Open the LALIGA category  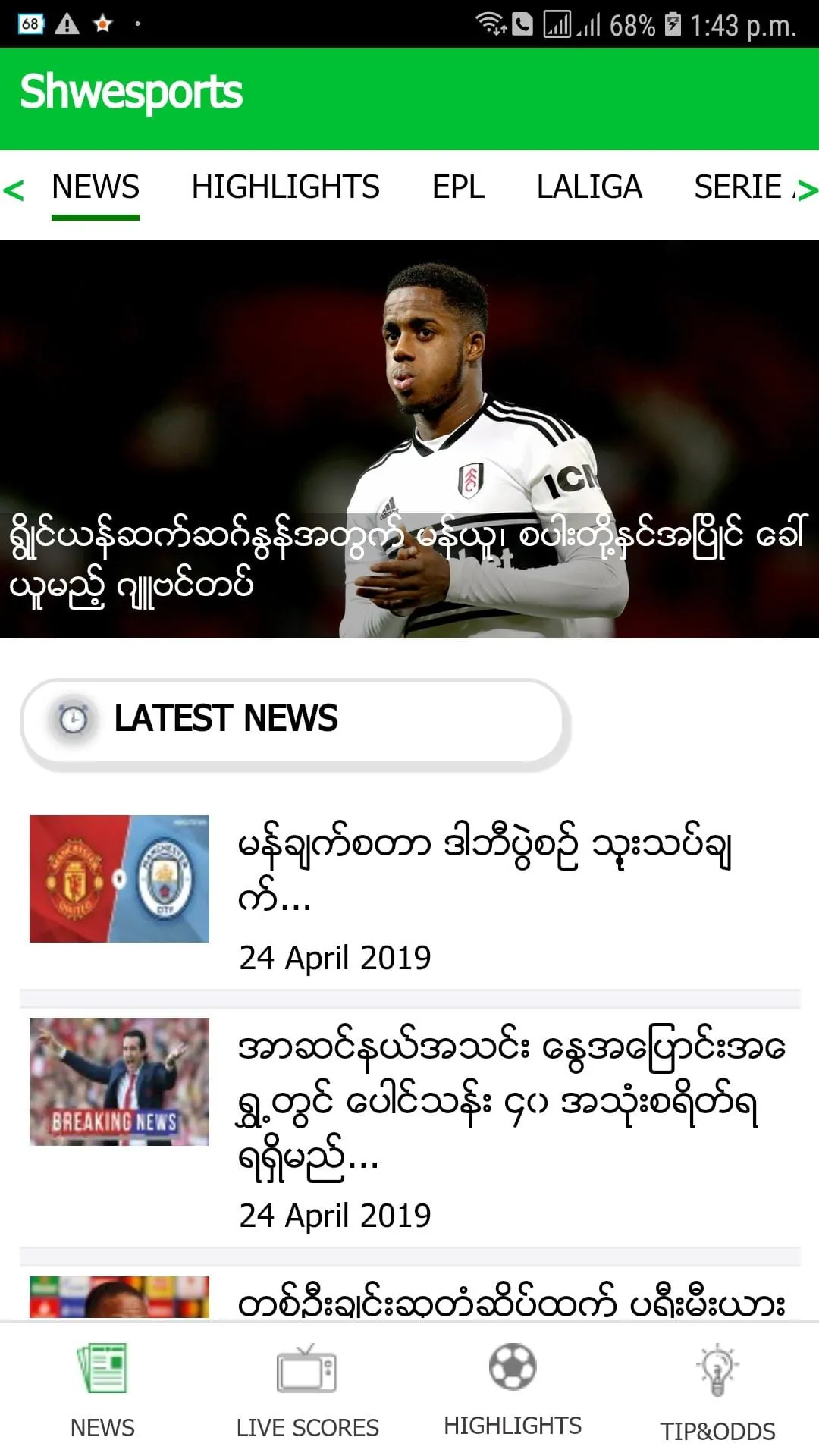pos(589,187)
